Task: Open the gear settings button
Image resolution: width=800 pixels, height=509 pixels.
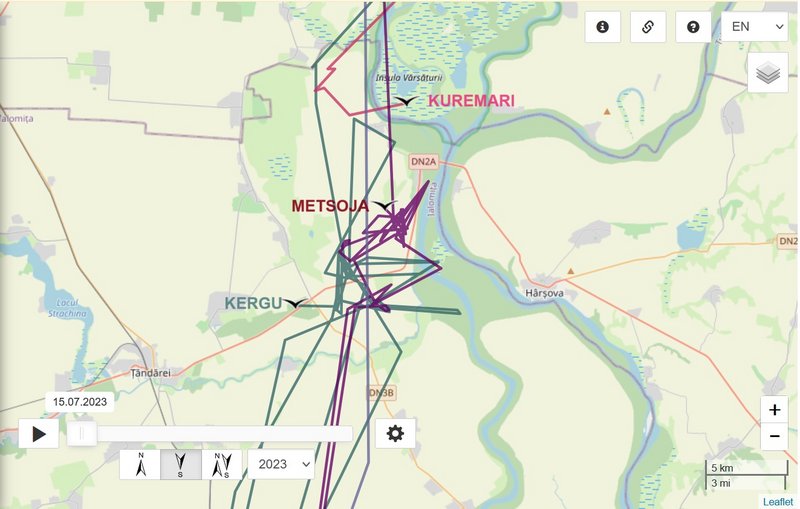Action: [x=395, y=433]
